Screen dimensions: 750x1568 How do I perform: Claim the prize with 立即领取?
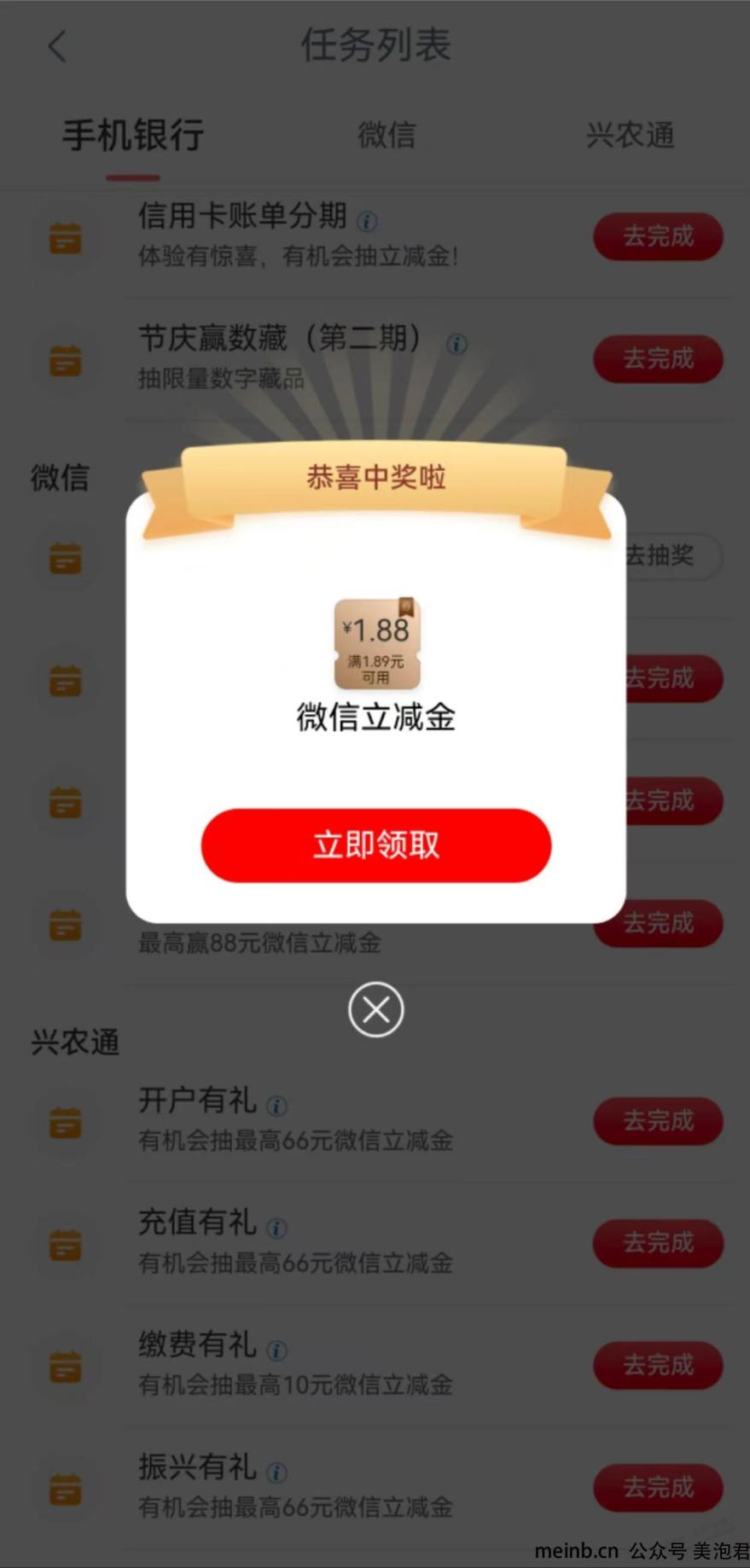(375, 845)
